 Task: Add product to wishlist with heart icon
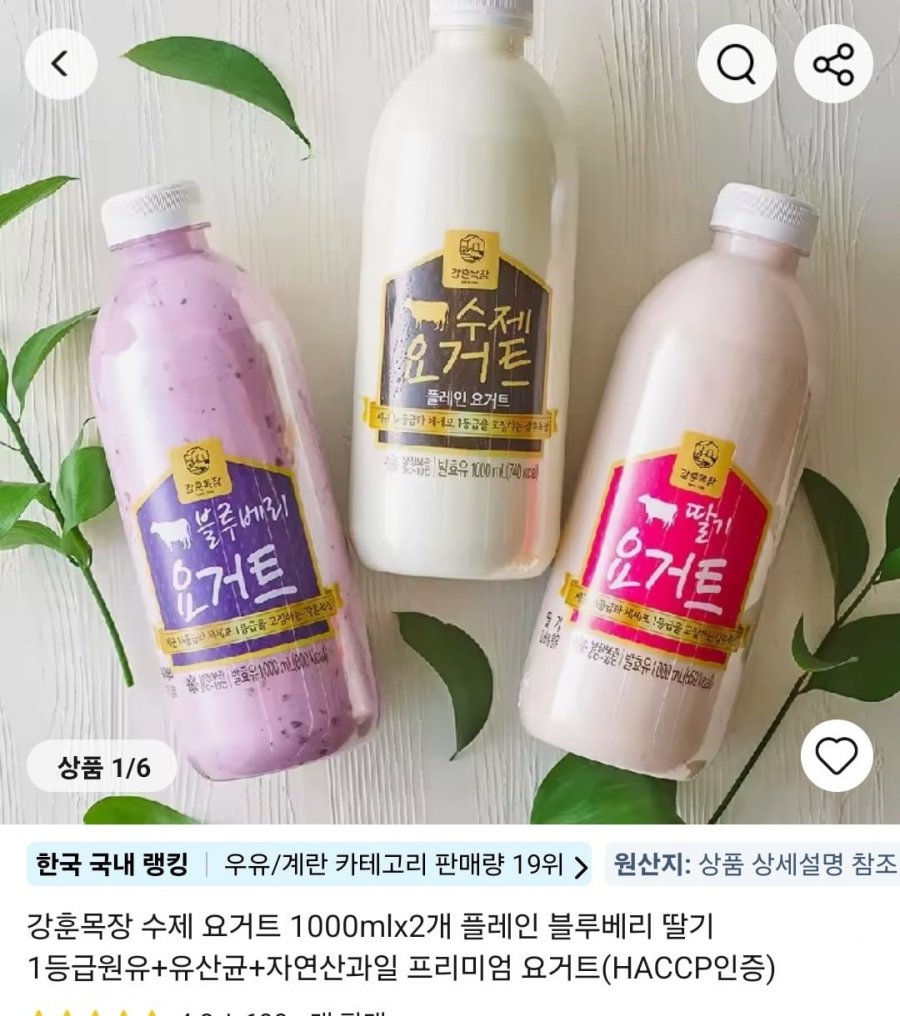coord(836,757)
